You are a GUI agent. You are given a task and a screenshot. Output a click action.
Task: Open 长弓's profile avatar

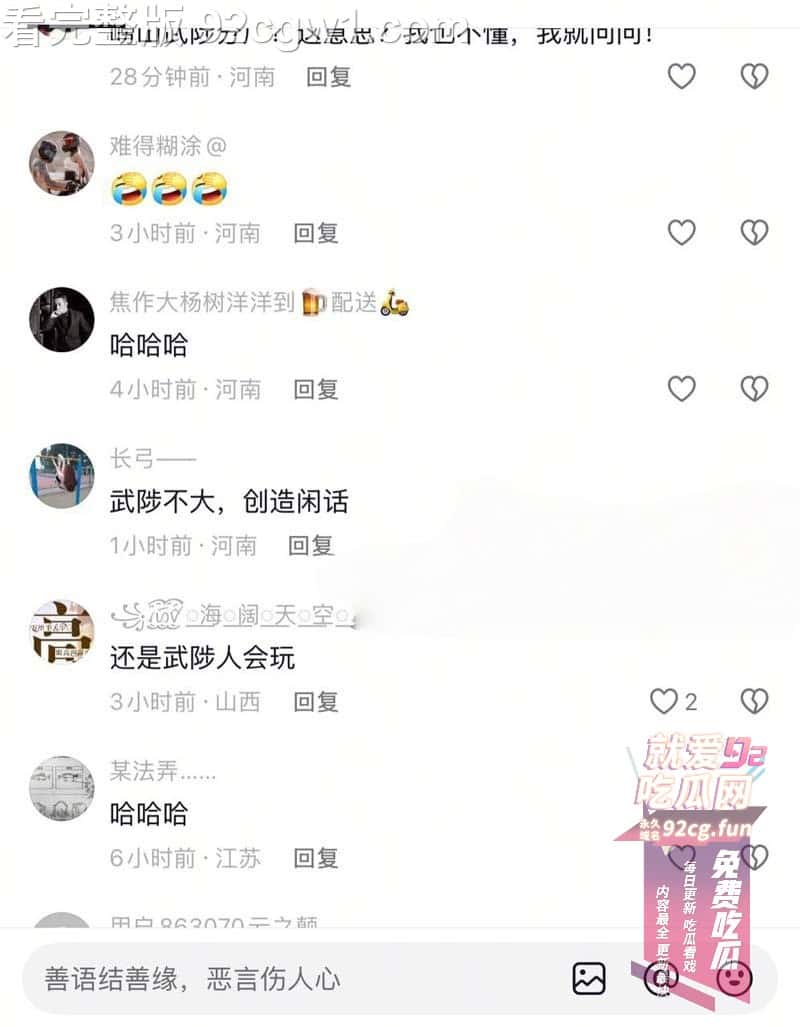62,476
